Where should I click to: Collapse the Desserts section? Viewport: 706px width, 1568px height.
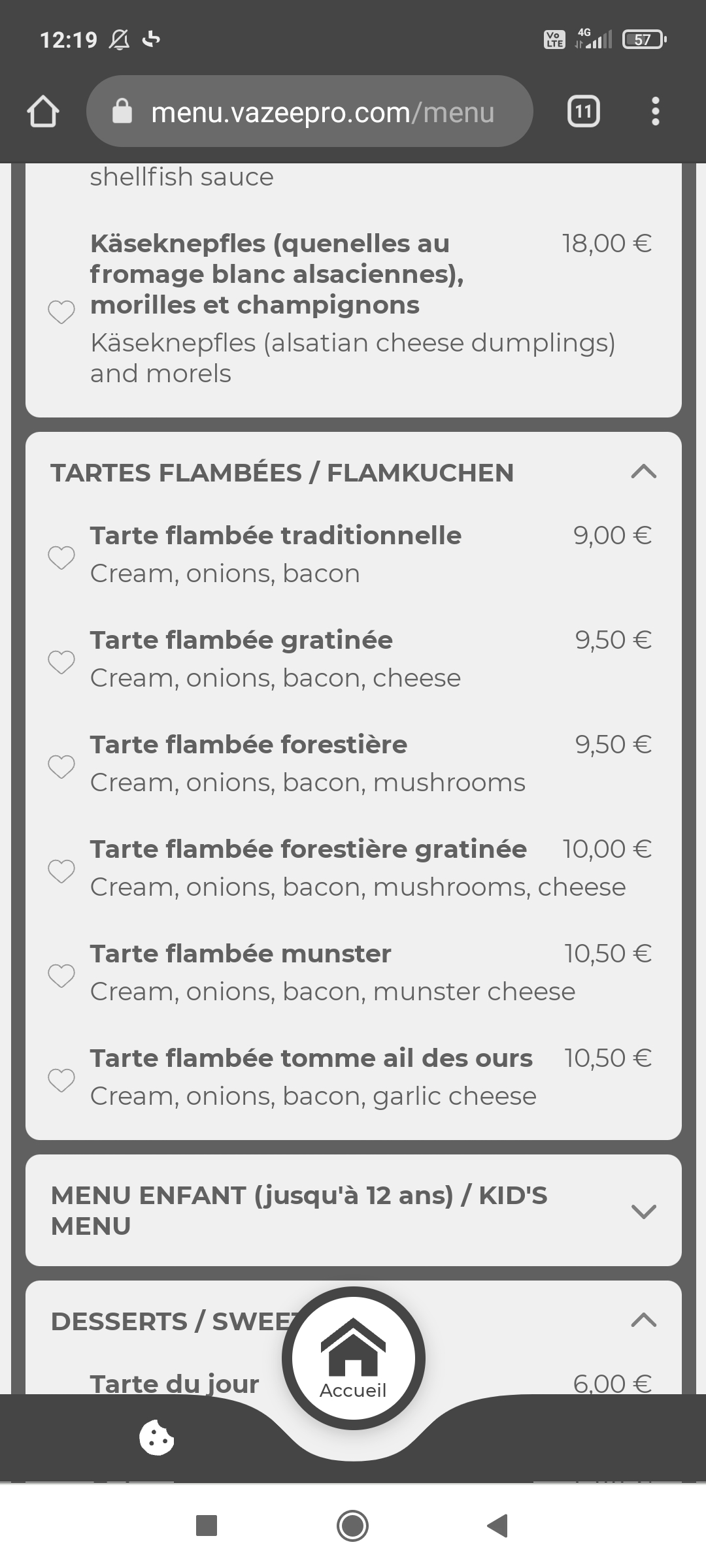[x=643, y=1320]
